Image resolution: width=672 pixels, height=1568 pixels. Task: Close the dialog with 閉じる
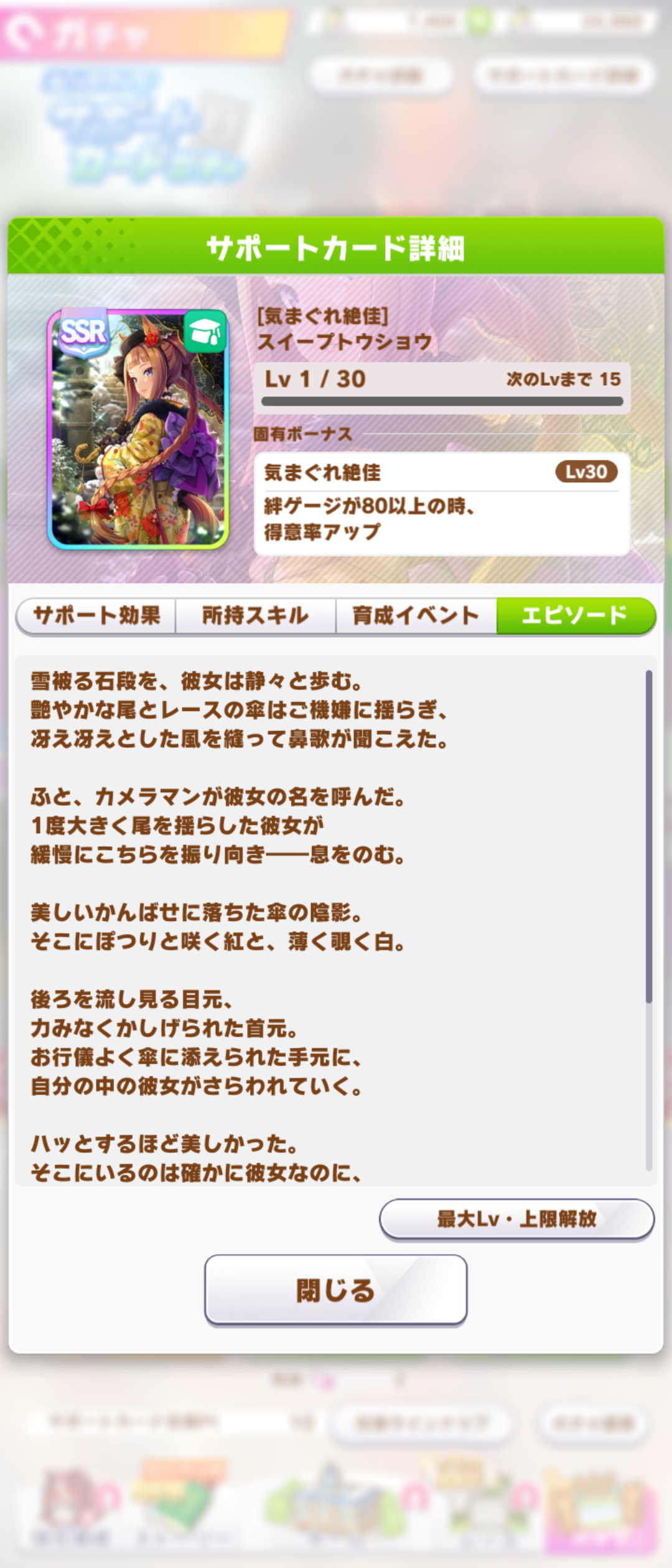coord(335,1290)
